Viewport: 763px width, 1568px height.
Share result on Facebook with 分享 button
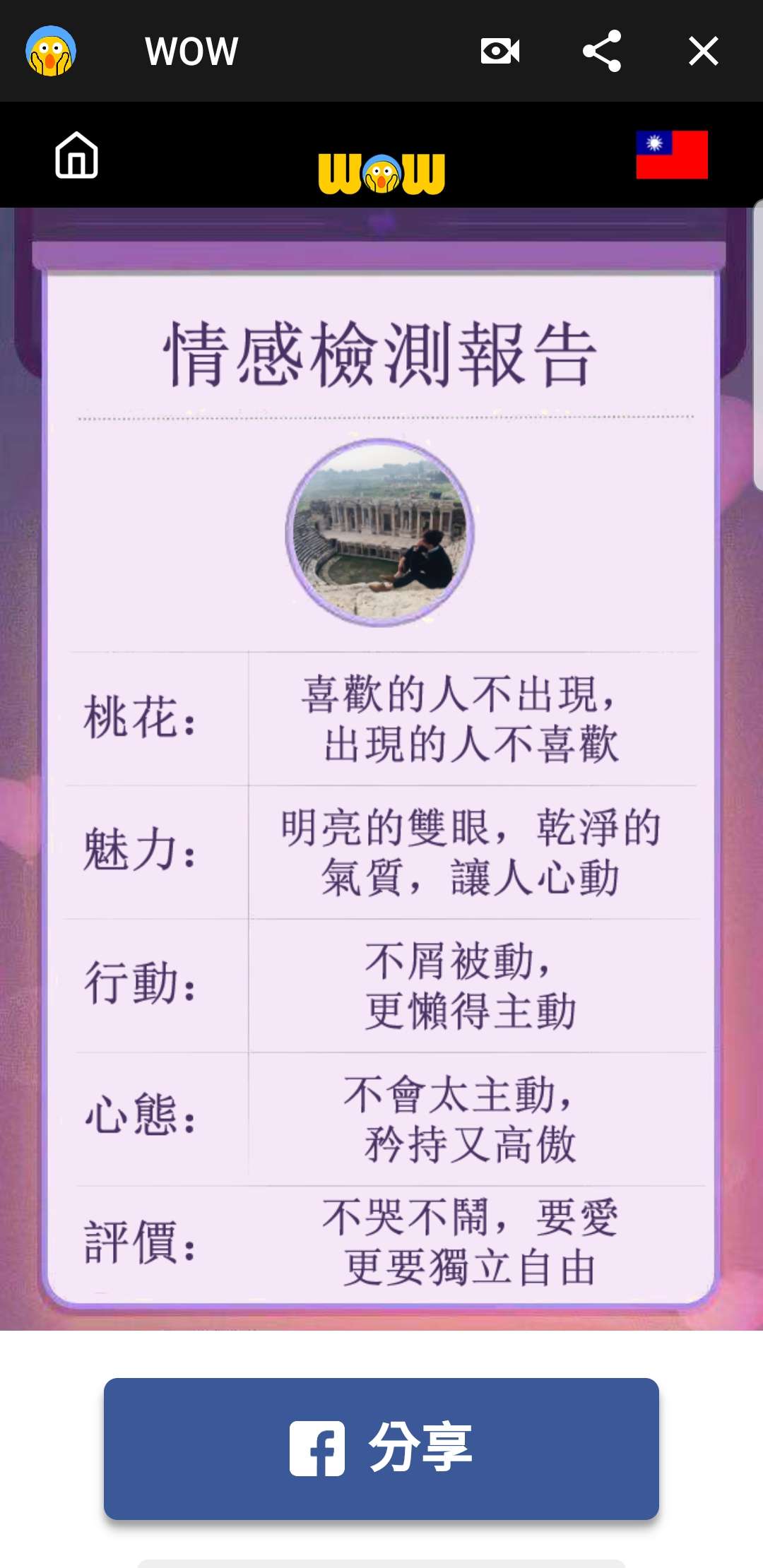coord(381,1448)
